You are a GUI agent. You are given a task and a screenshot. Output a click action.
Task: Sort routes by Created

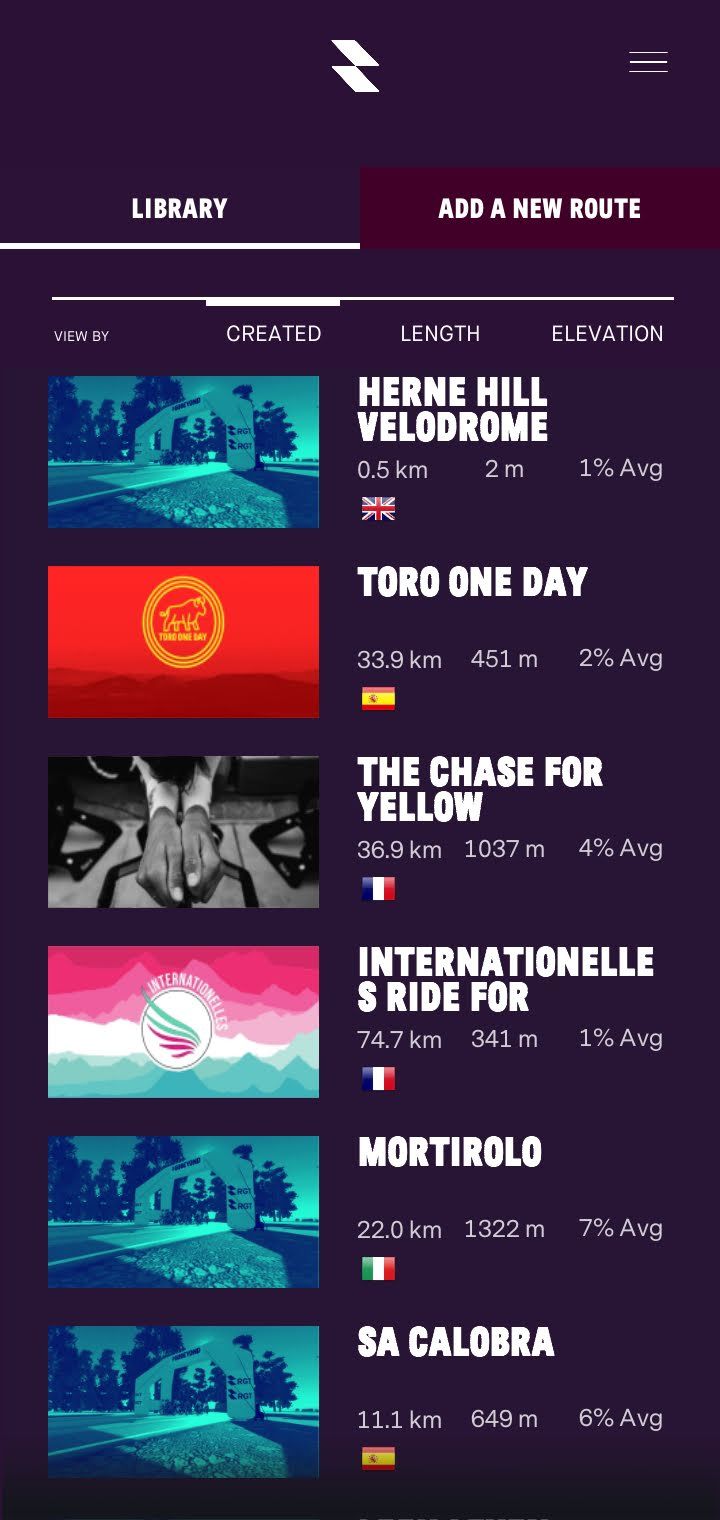[x=273, y=334]
